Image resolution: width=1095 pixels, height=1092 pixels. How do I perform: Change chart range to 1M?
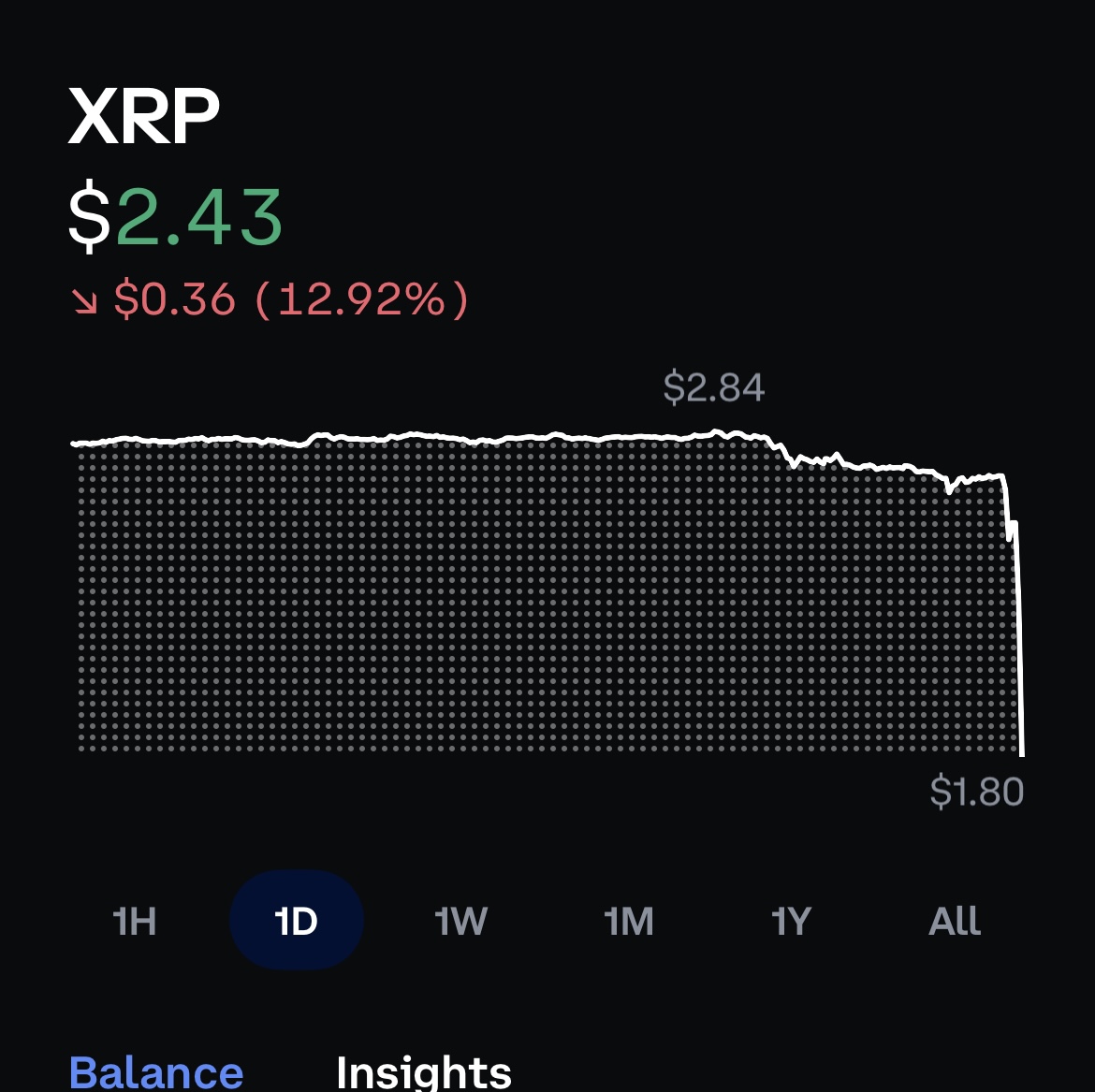click(x=629, y=922)
